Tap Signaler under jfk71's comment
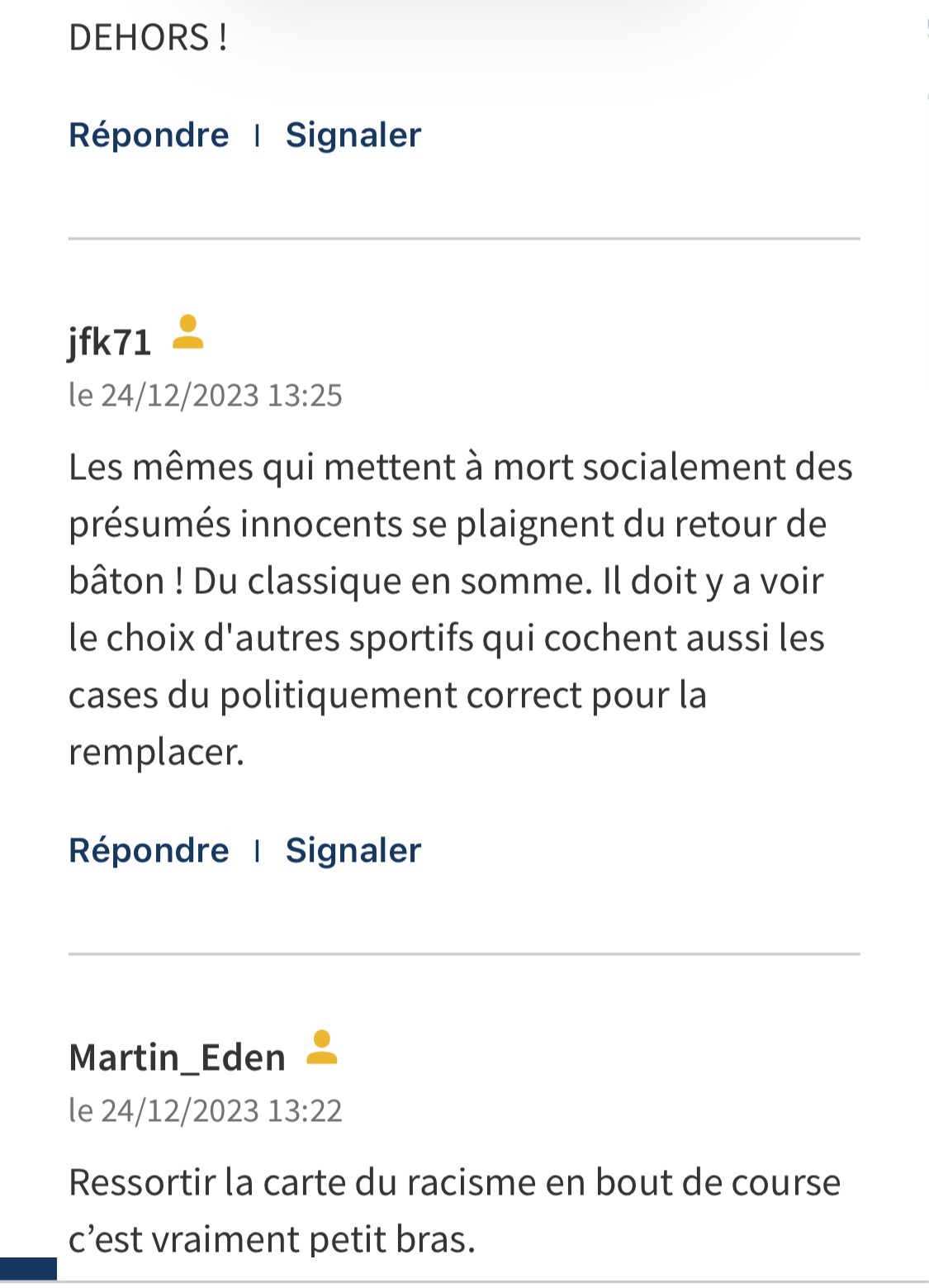Image resolution: width=929 pixels, height=1288 pixels. (x=353, y=850)
